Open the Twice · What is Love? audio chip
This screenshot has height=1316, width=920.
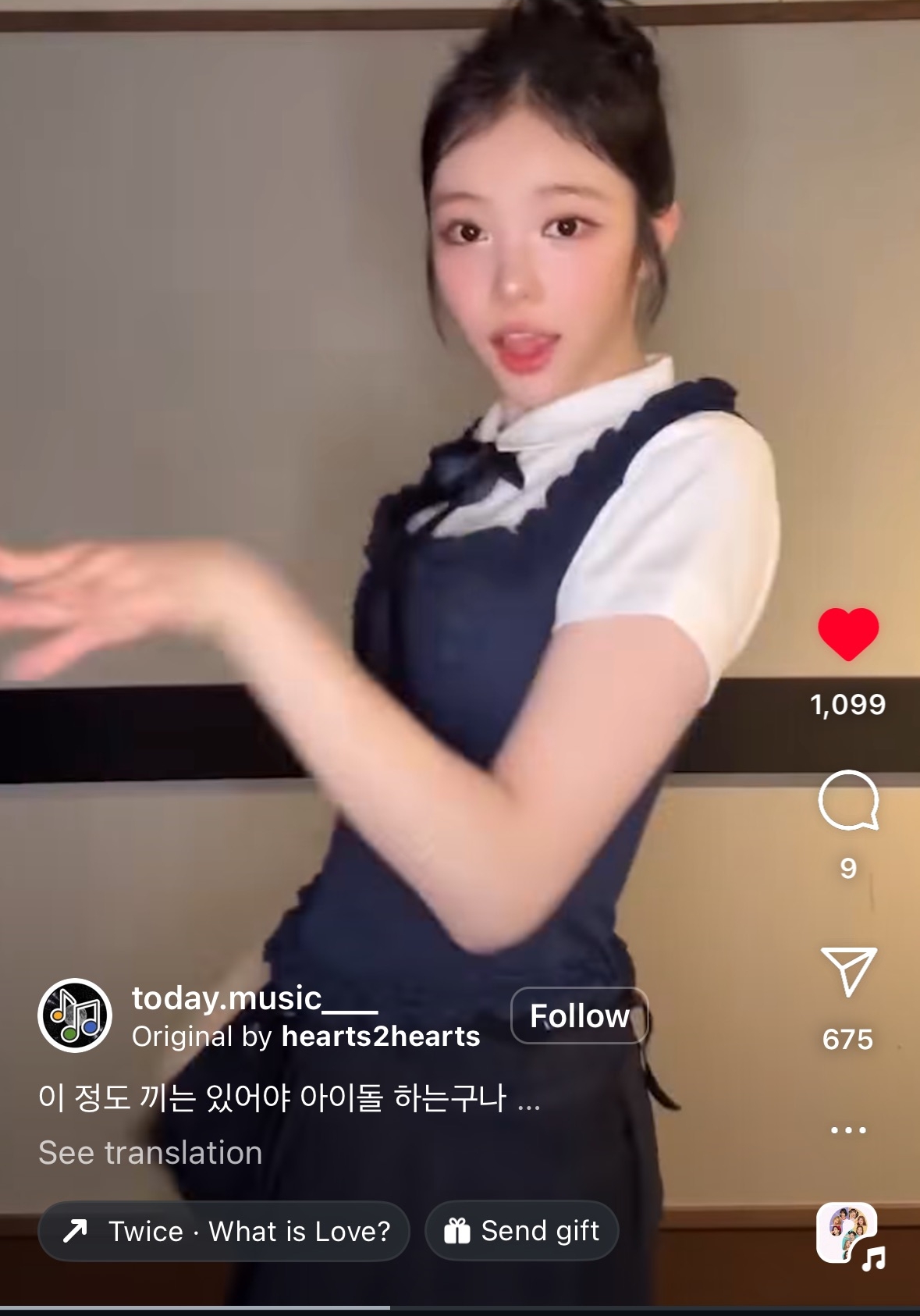click(x=224, y=1231)
